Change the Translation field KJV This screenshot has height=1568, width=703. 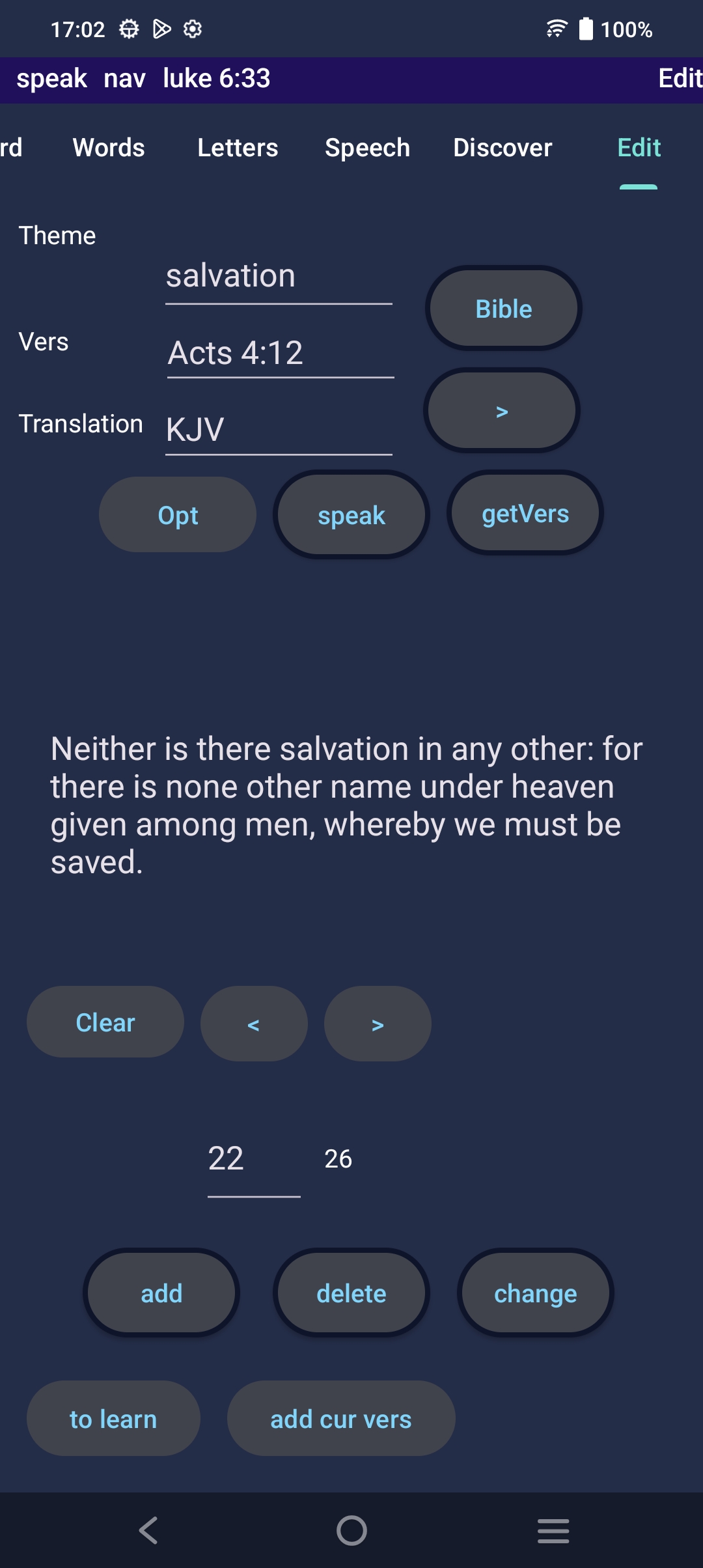(279, 430)
